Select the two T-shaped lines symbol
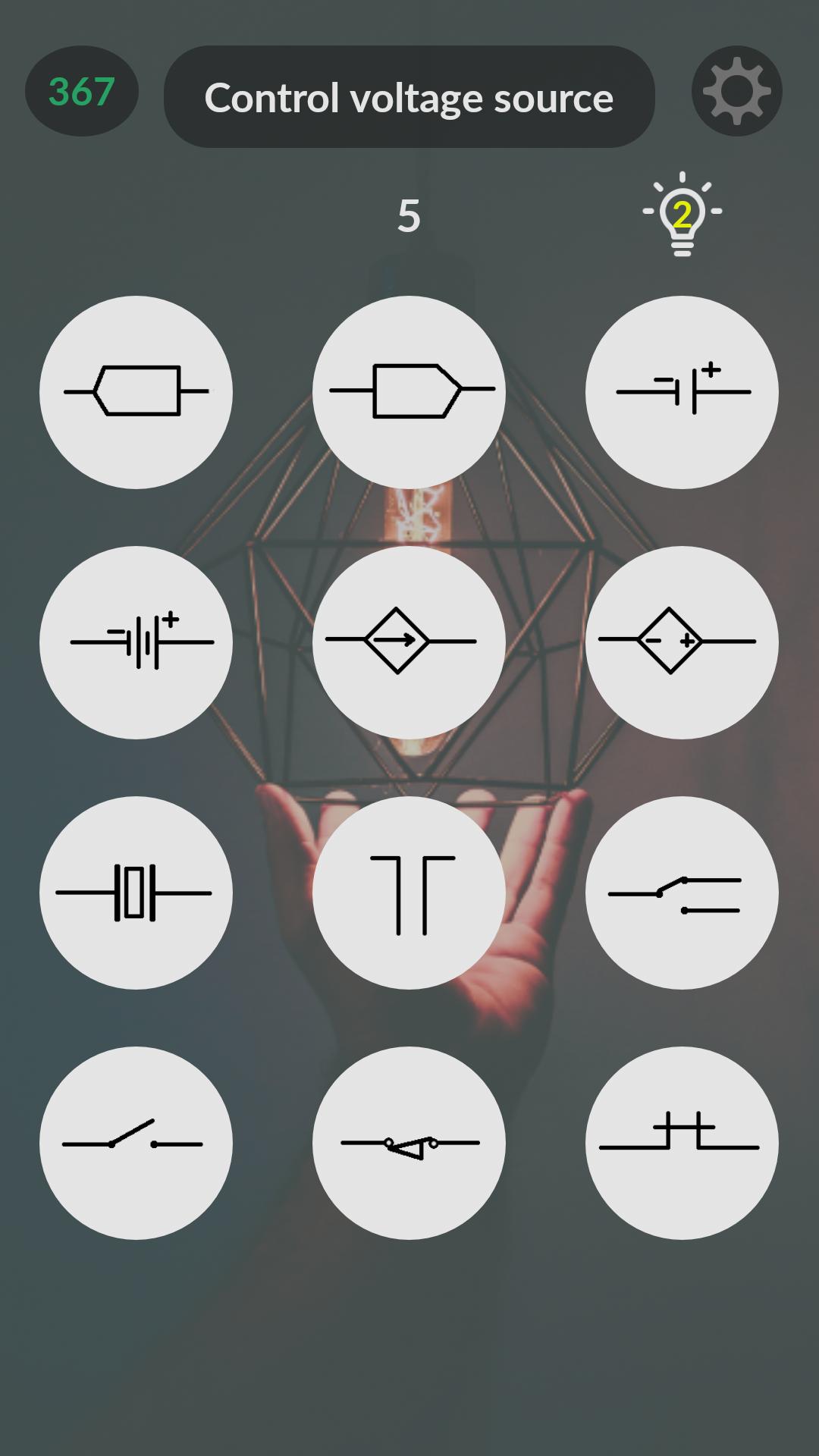This screenshot has height=1456, width=819. coord(409,893)
